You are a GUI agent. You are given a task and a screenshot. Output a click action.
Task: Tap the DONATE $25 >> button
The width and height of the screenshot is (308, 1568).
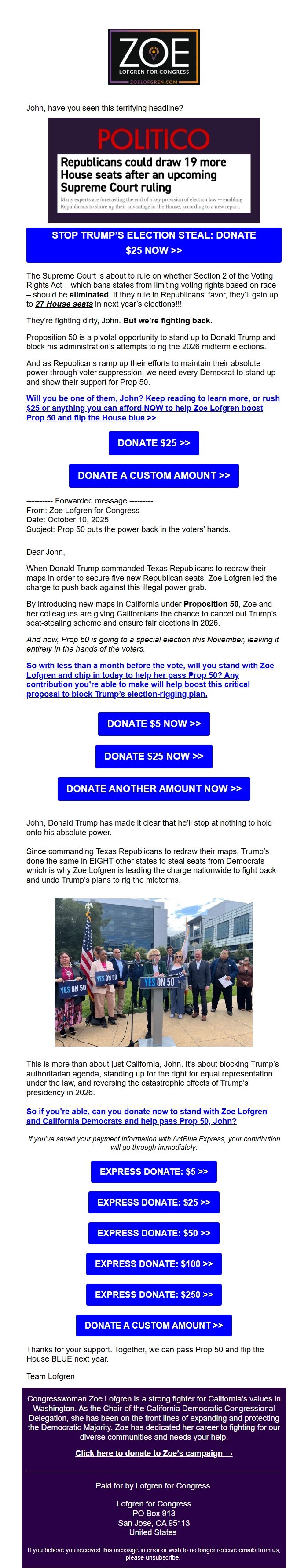click(x=154, y=443)
